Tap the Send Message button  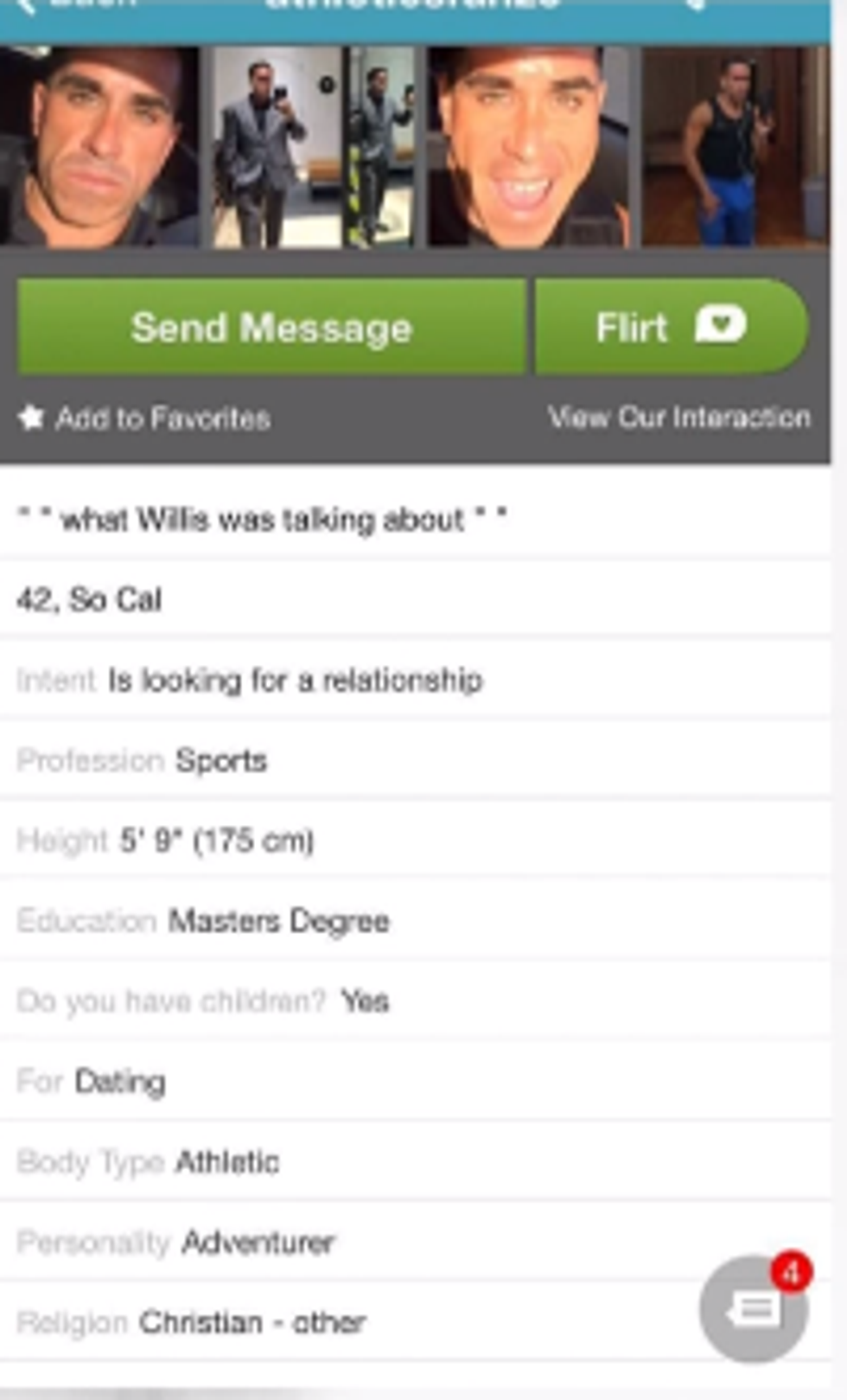click(271, 328)
